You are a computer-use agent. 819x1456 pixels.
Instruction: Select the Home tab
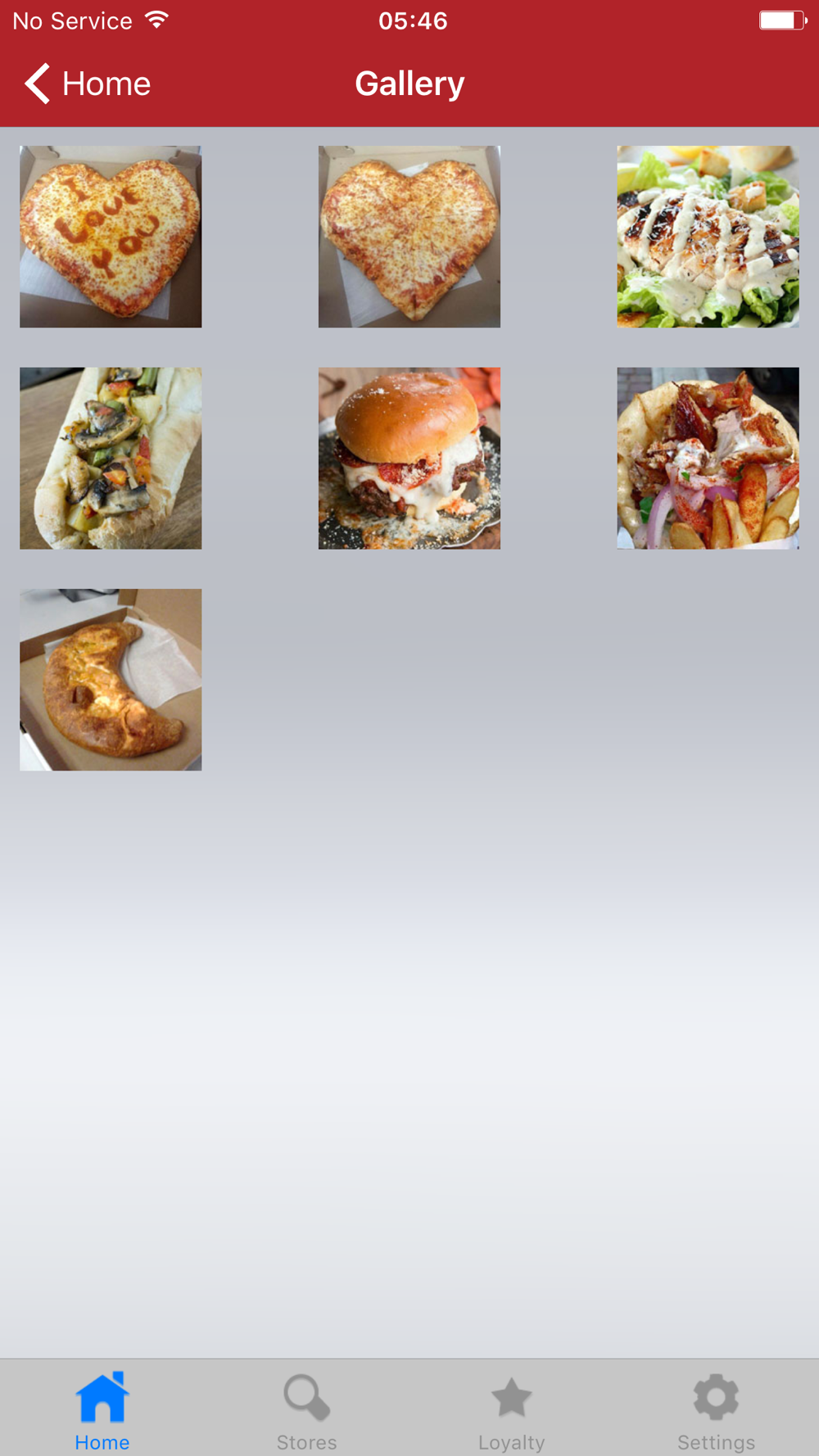[102, 1410]
